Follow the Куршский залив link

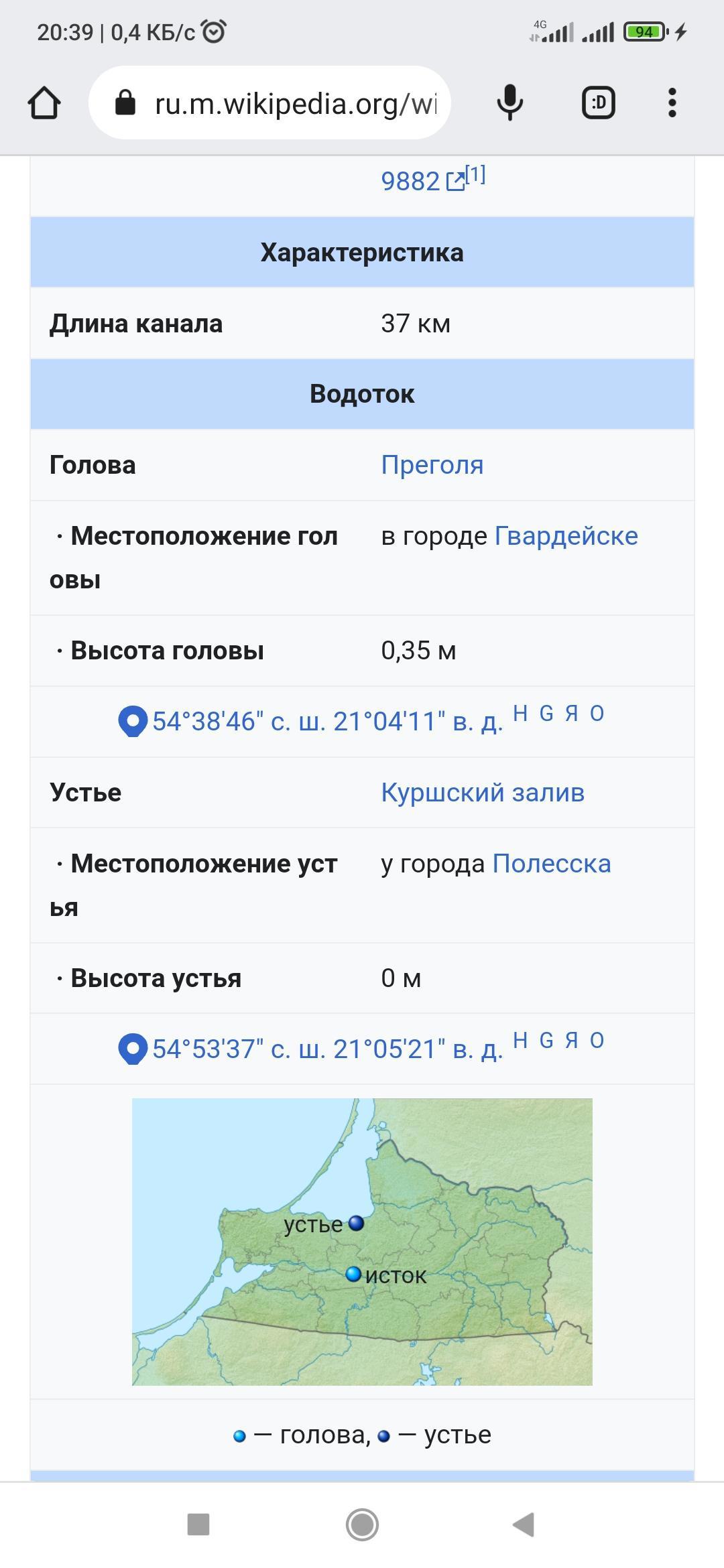point(483,793)
